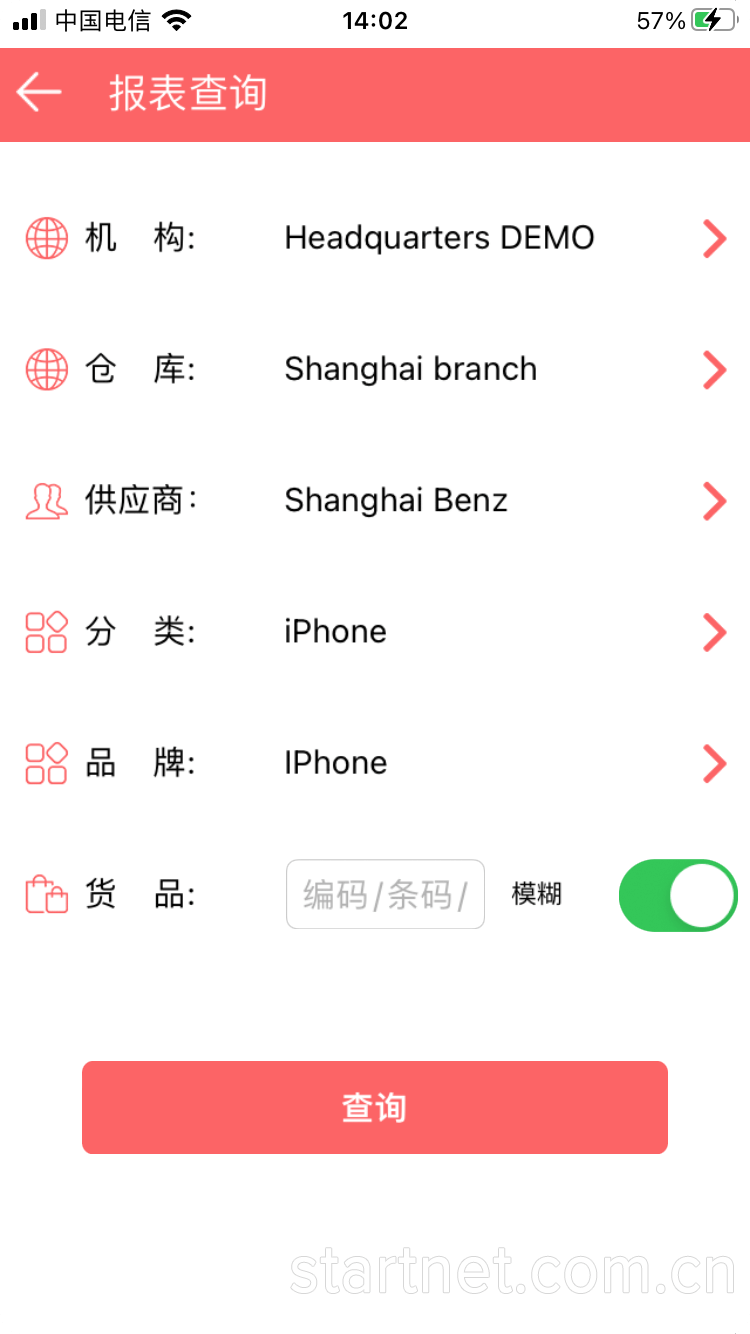Open the 分类 row showing iPhone

click(x=440, y=632)
